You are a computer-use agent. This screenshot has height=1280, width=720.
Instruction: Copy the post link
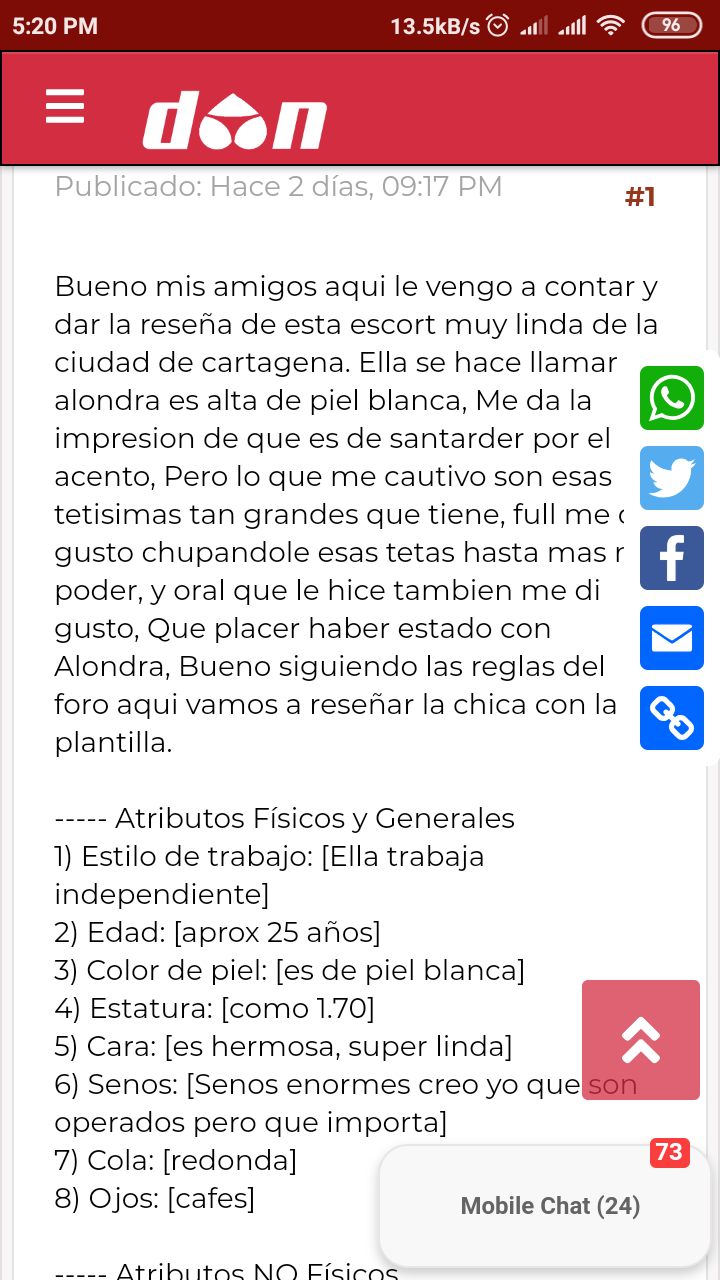(x=672, y=718)
